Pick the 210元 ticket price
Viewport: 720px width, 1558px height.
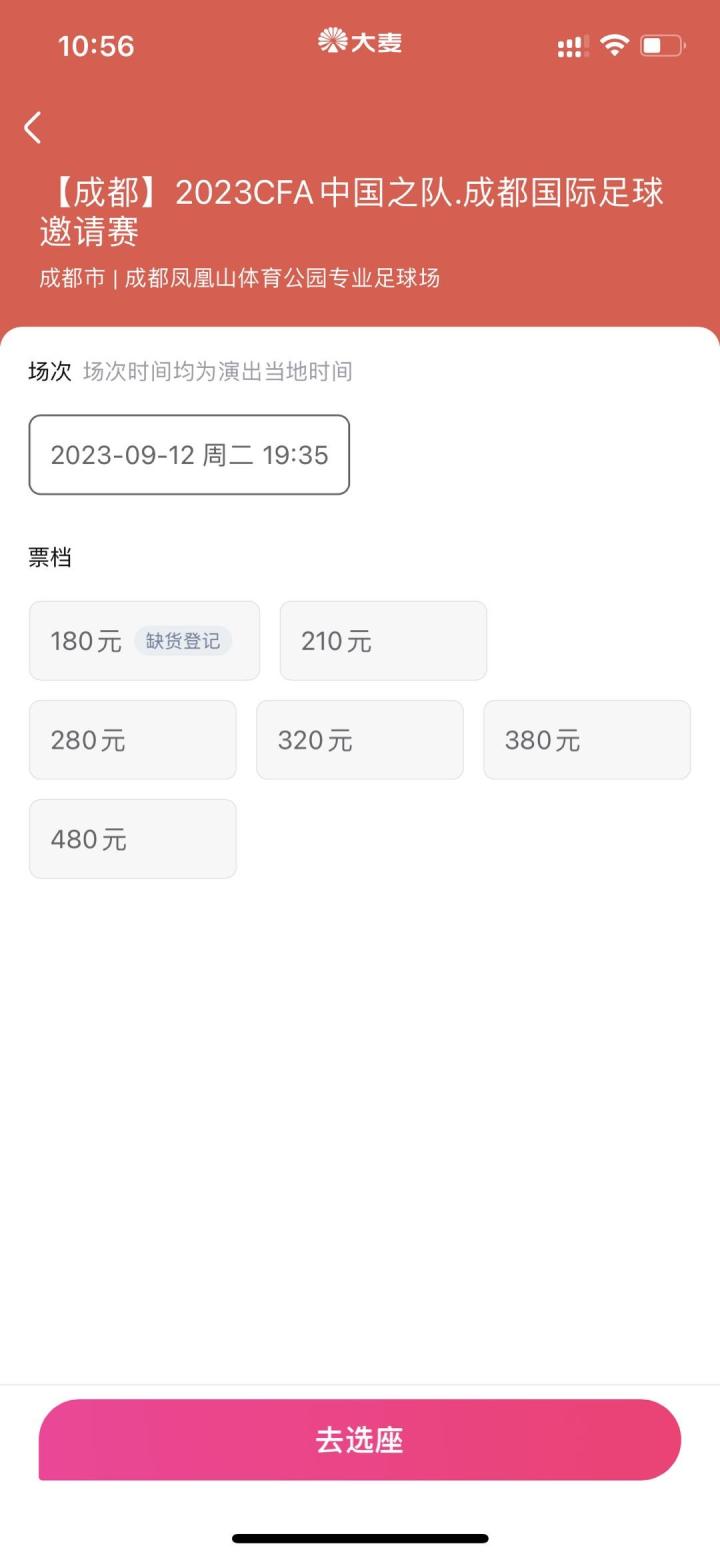pyautogui.click(x=383, y=641)
